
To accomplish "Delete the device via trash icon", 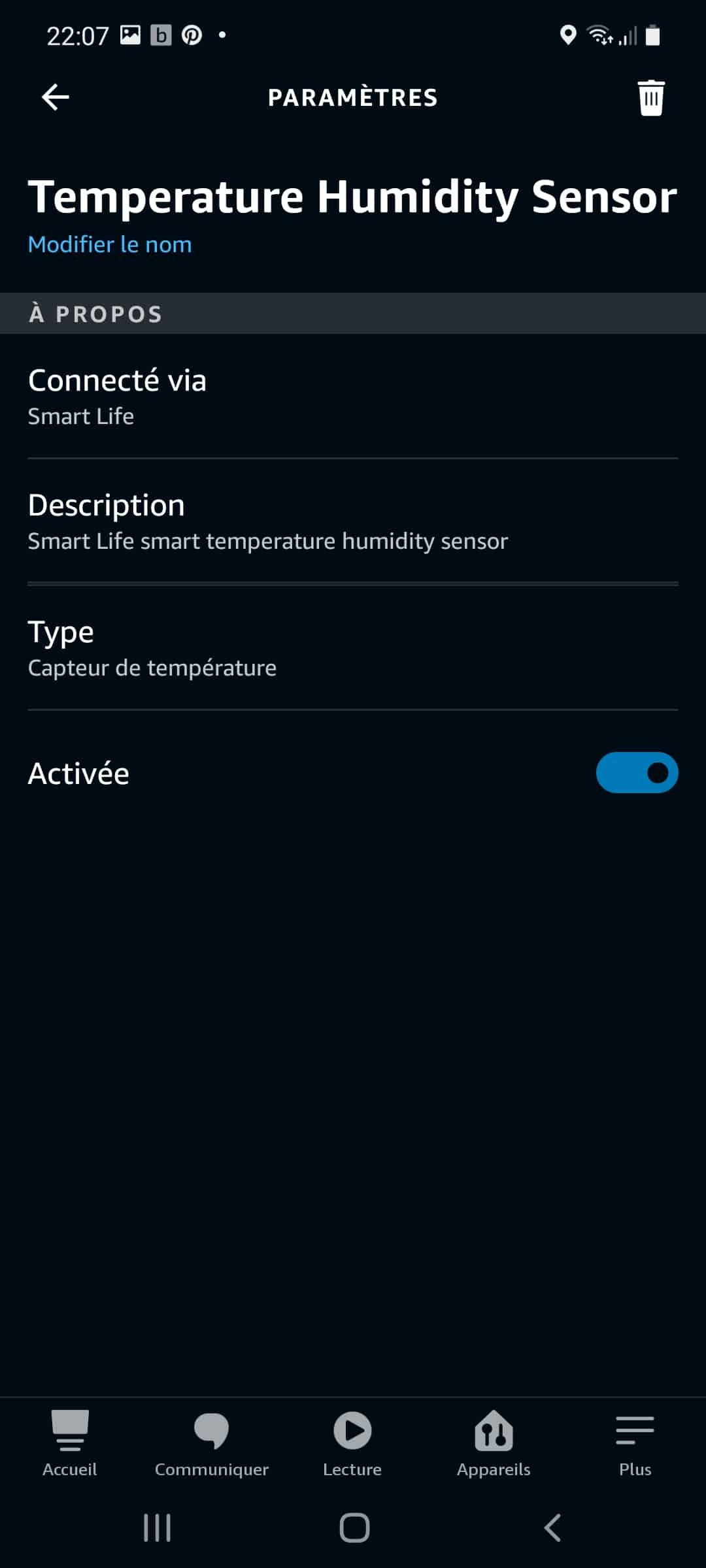I will click(x=650, y=98).
